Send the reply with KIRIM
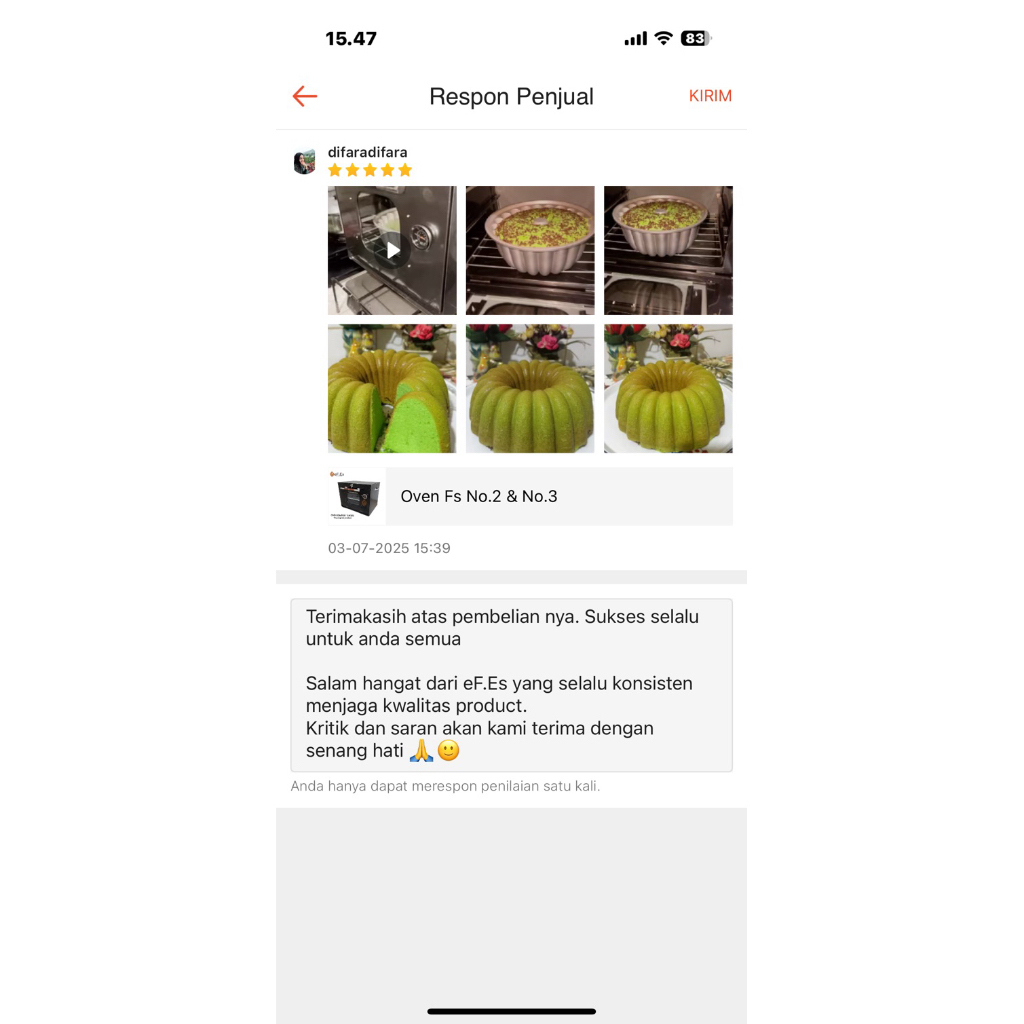 (x=710, y=96)
